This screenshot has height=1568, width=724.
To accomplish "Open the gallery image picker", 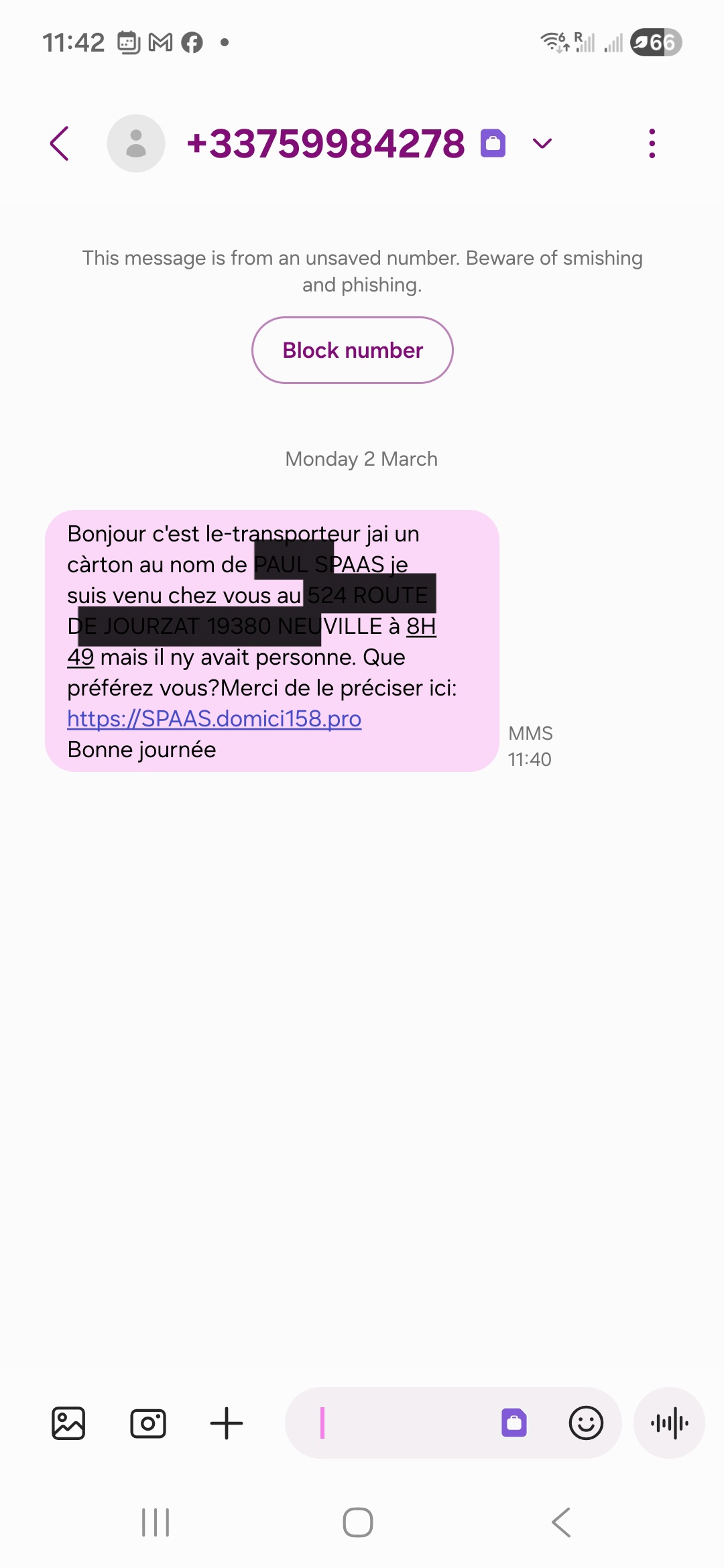I will coord(68,1423).
